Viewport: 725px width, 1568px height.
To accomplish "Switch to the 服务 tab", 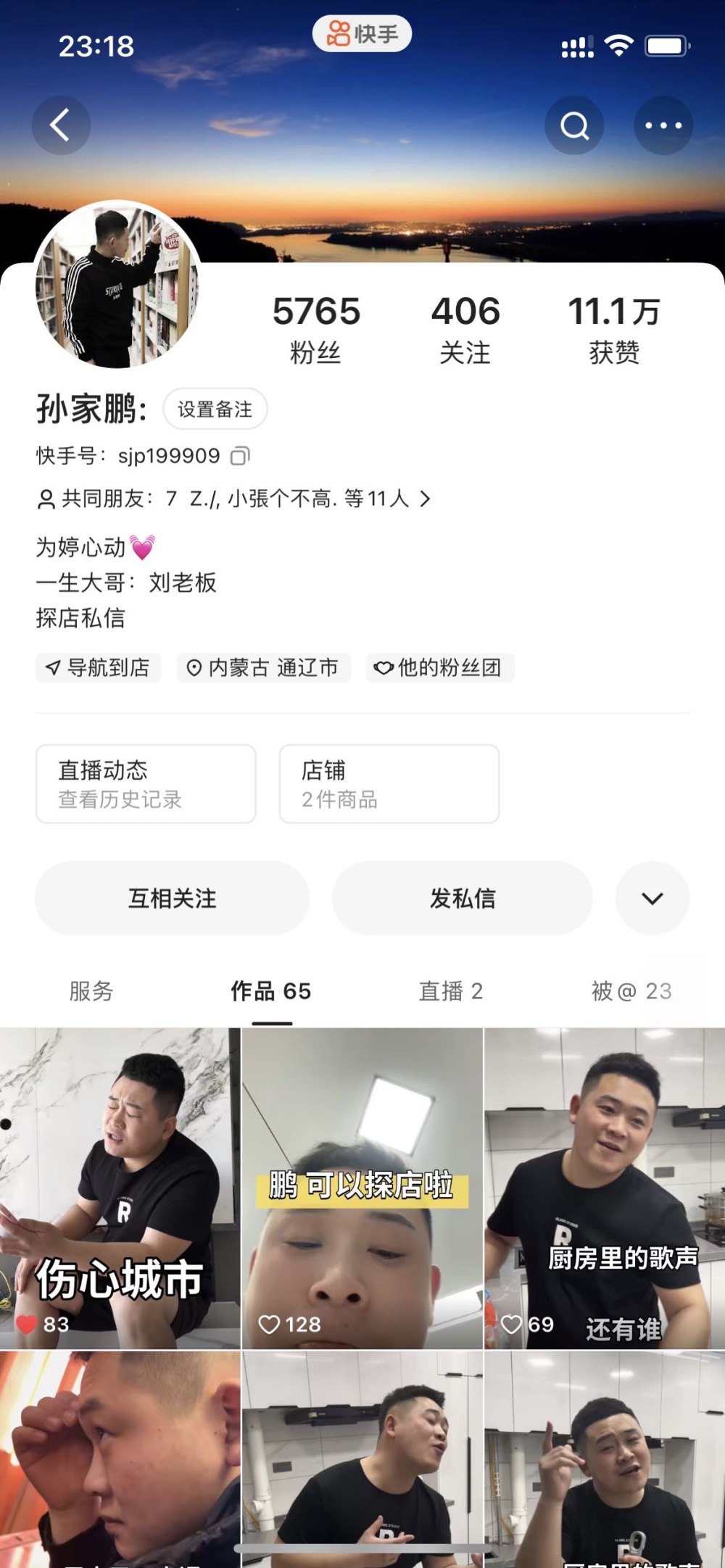I will point(91,991).
